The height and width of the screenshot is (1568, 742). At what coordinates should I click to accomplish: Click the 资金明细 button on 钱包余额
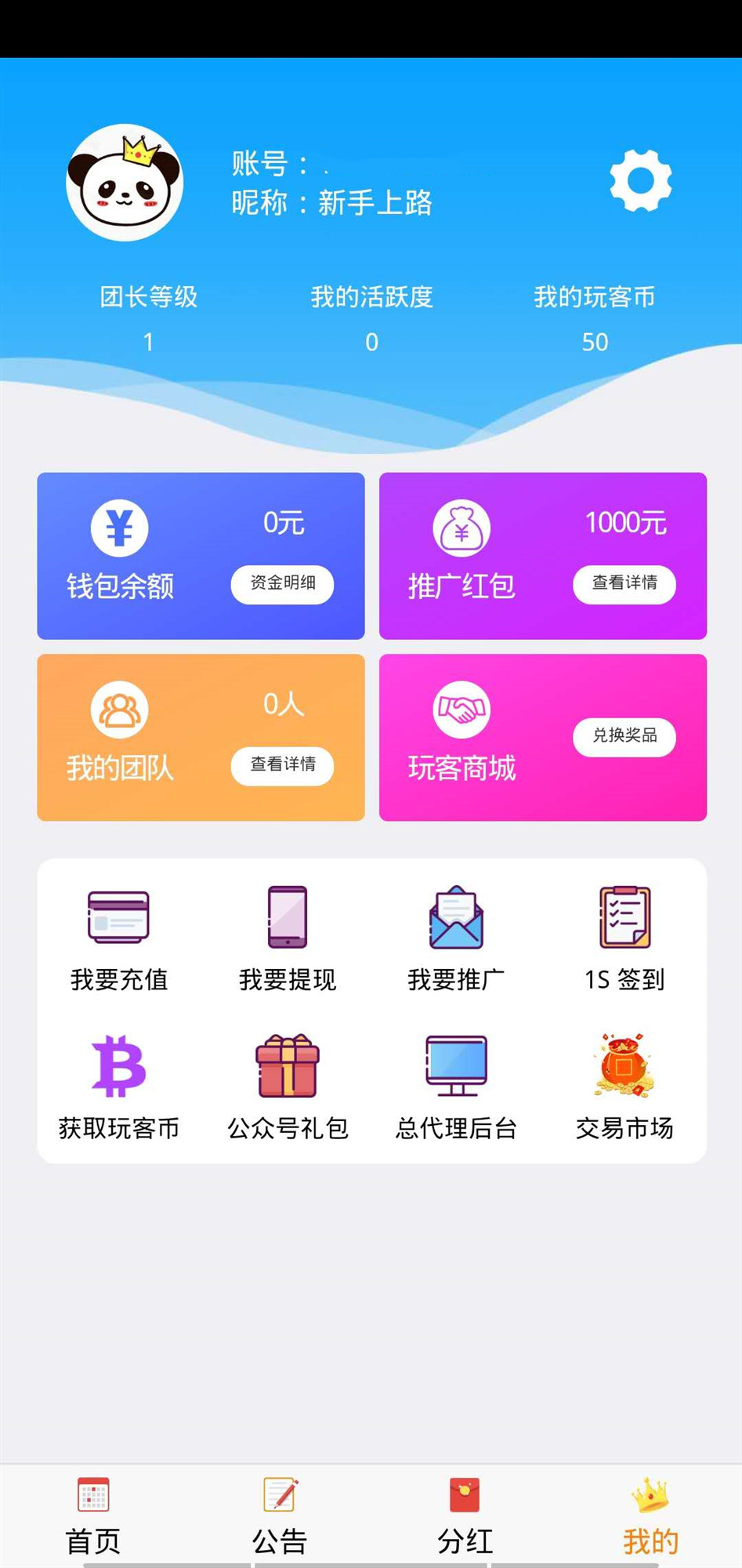tap(282, 584)
